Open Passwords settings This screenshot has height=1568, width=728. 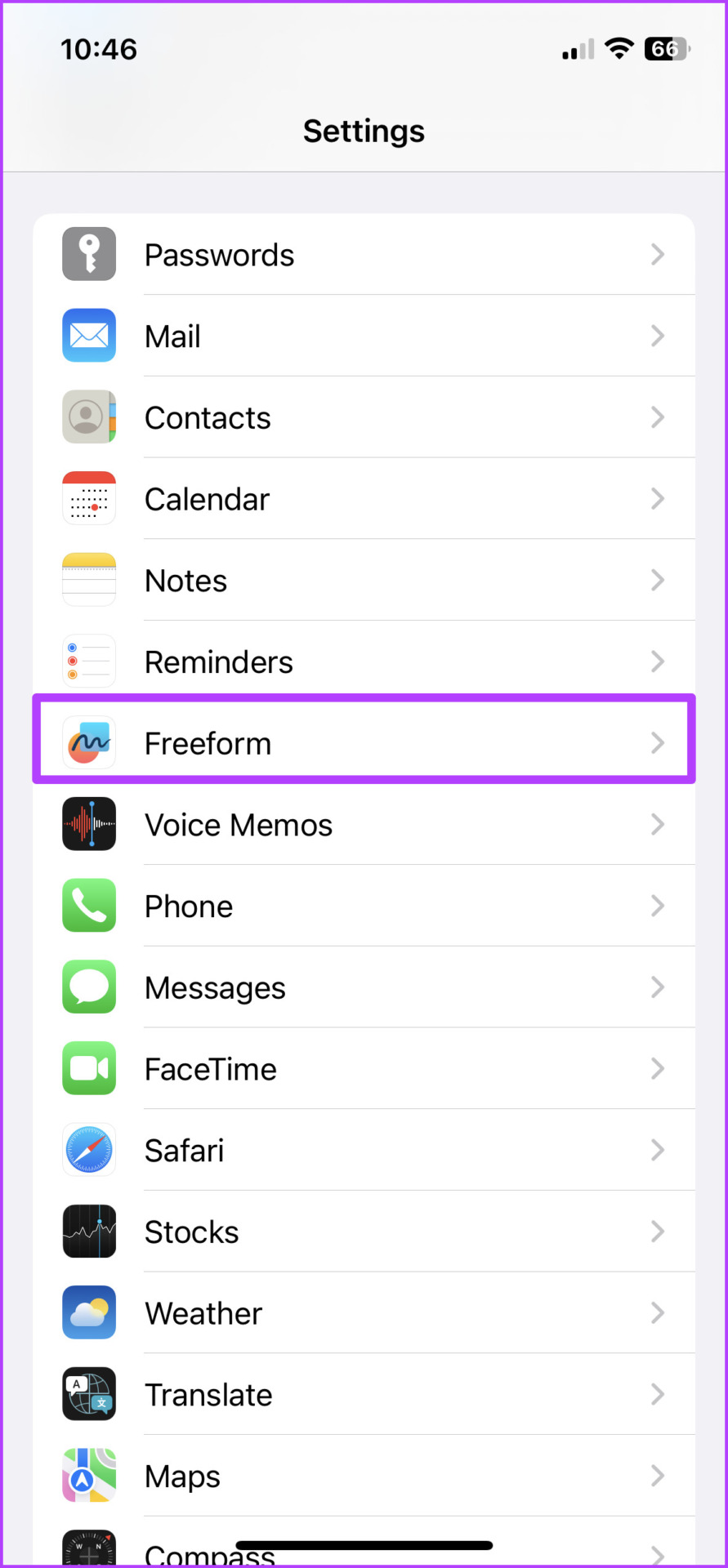(x=364, y=255)
